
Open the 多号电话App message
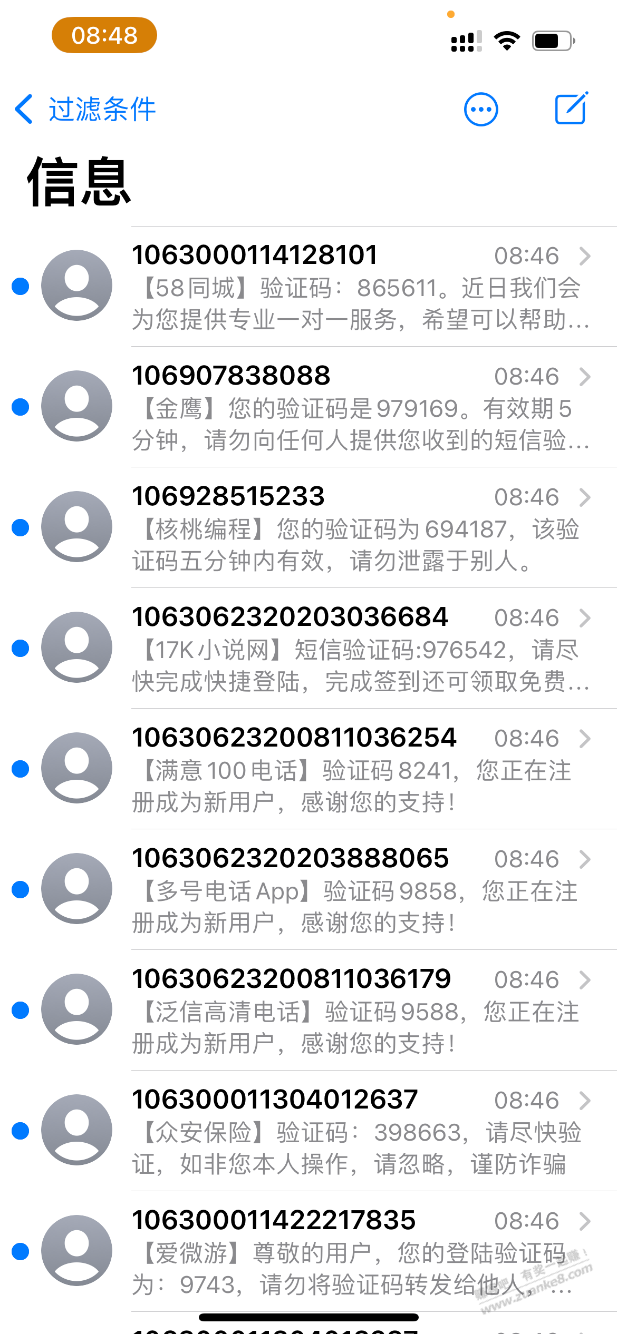tap(308, 890)
